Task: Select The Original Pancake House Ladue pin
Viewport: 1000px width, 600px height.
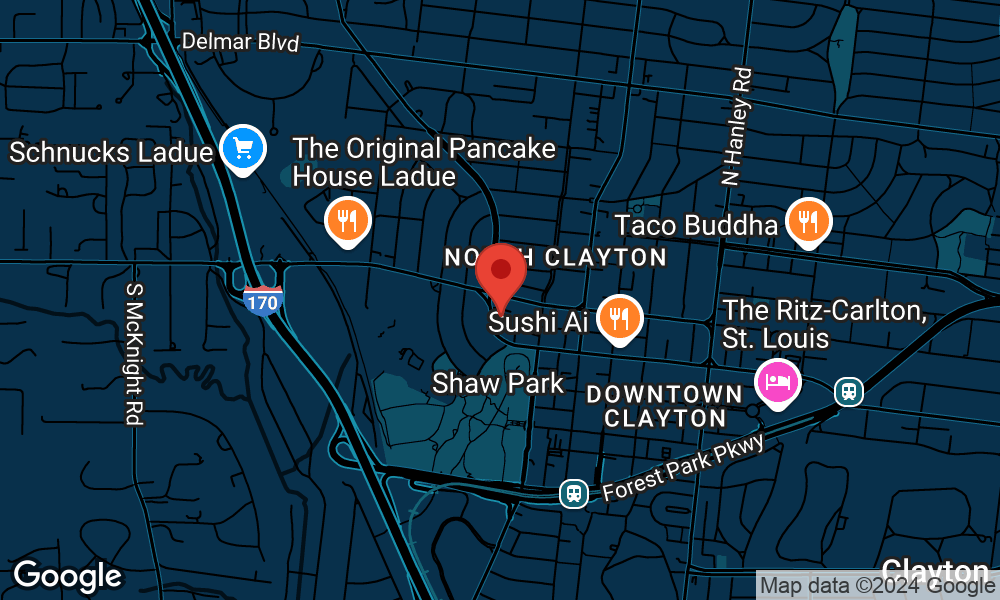Action: pos(348,221)
